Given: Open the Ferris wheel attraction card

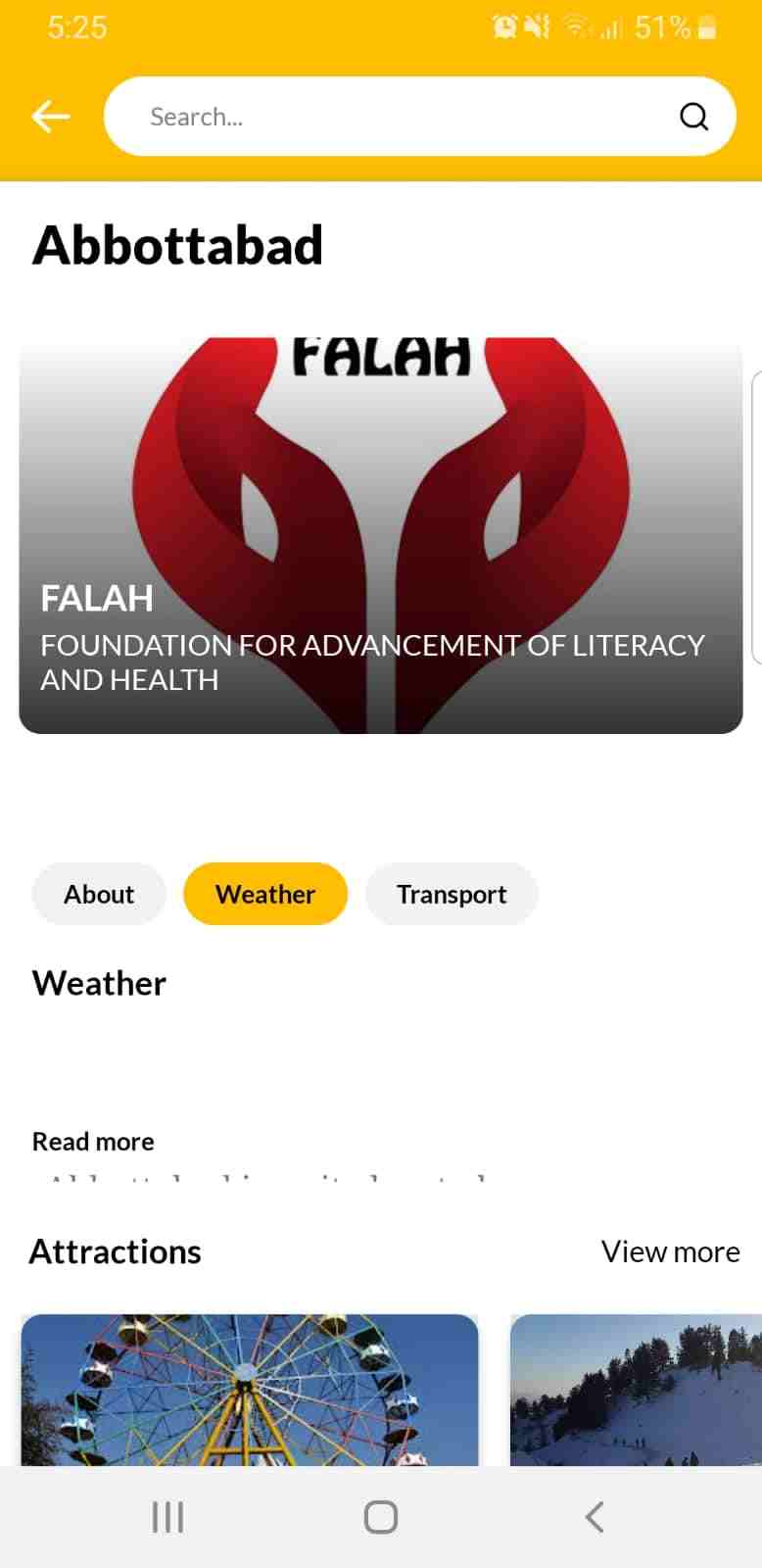Looking at the screenshot, I should pyautogui.click(x=250, y=1390).
